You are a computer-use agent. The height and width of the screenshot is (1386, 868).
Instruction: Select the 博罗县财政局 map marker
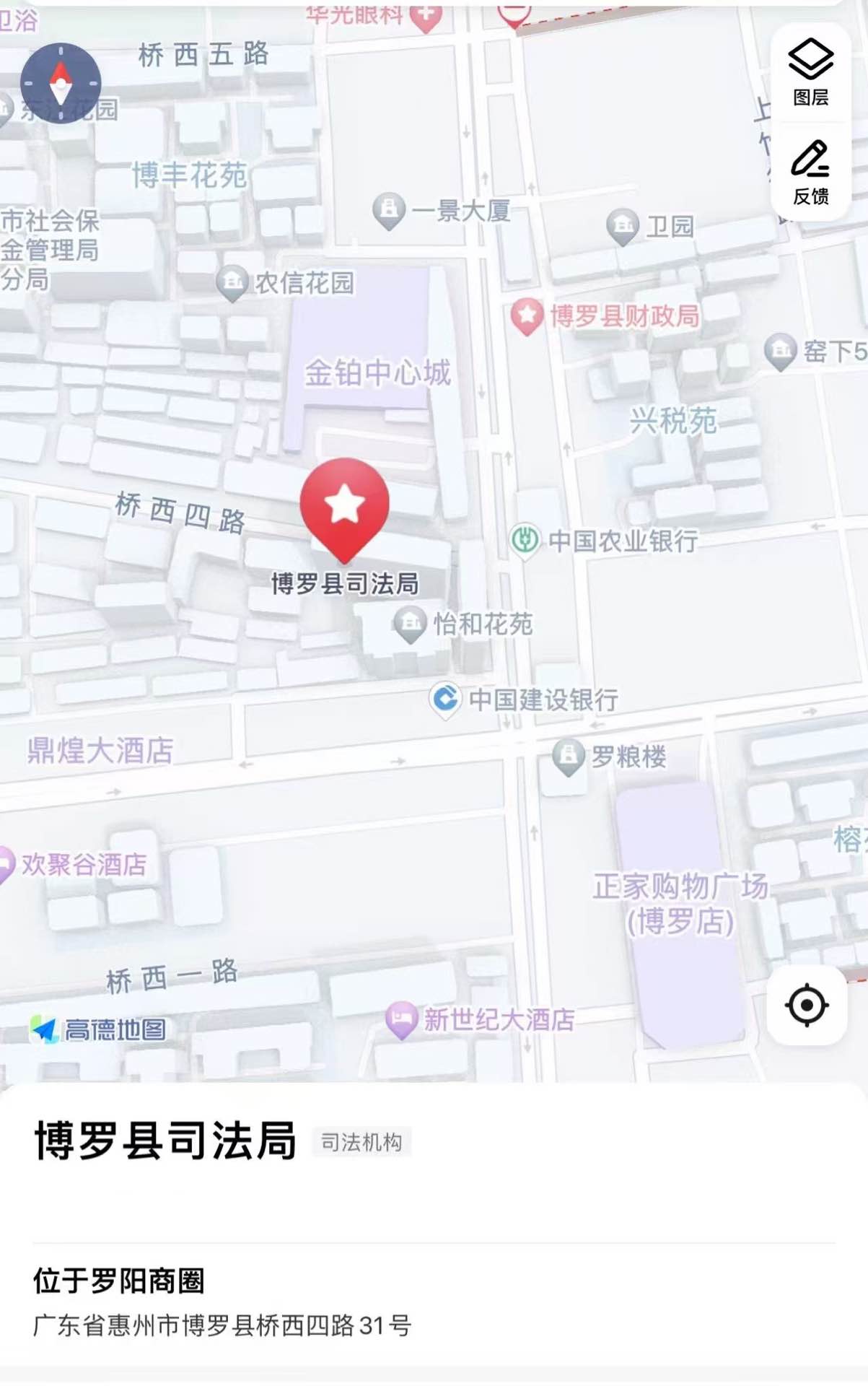point(527,315)
